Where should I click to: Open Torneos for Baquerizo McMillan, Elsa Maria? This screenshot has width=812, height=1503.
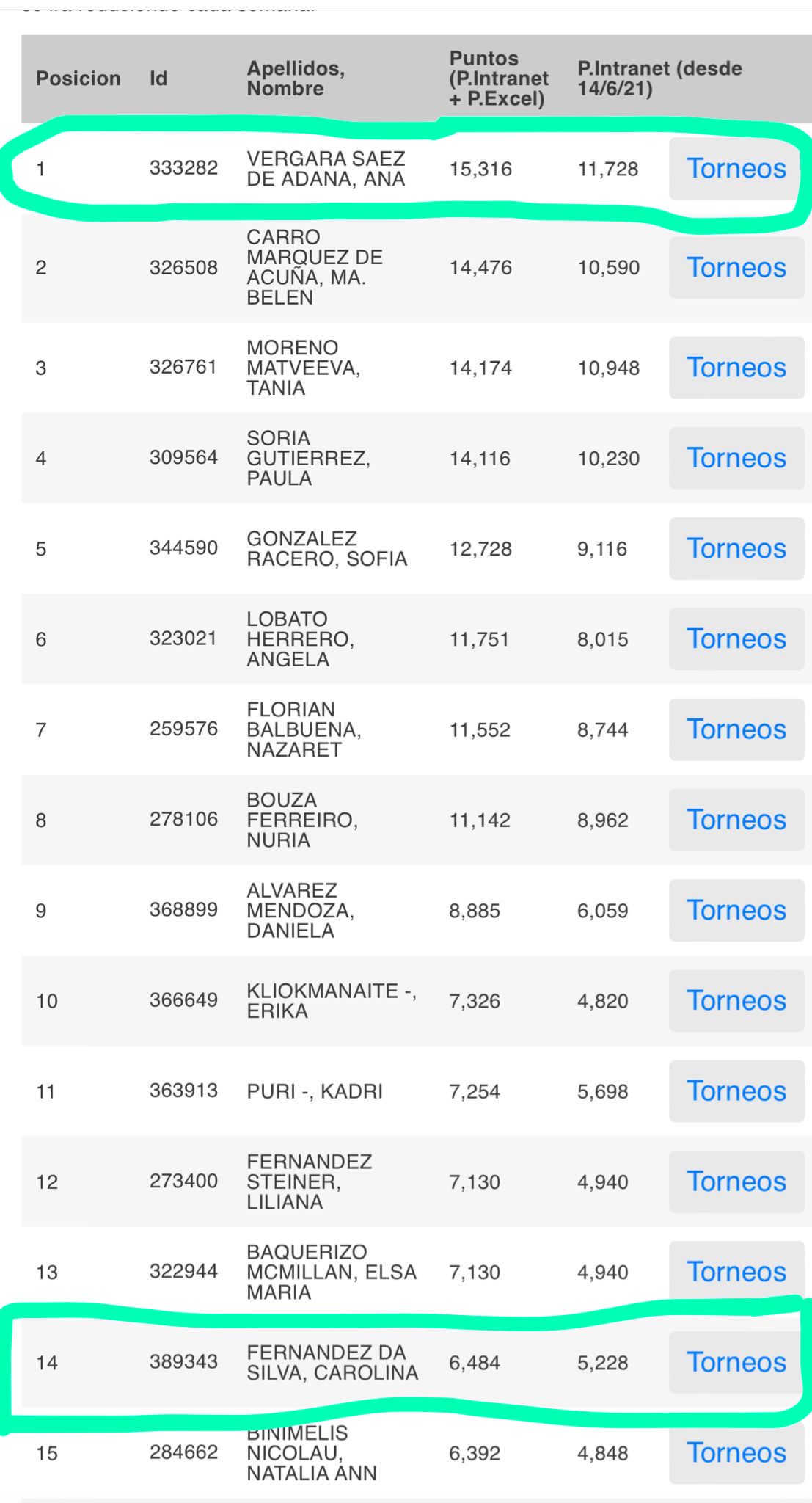coord(736,1272)
